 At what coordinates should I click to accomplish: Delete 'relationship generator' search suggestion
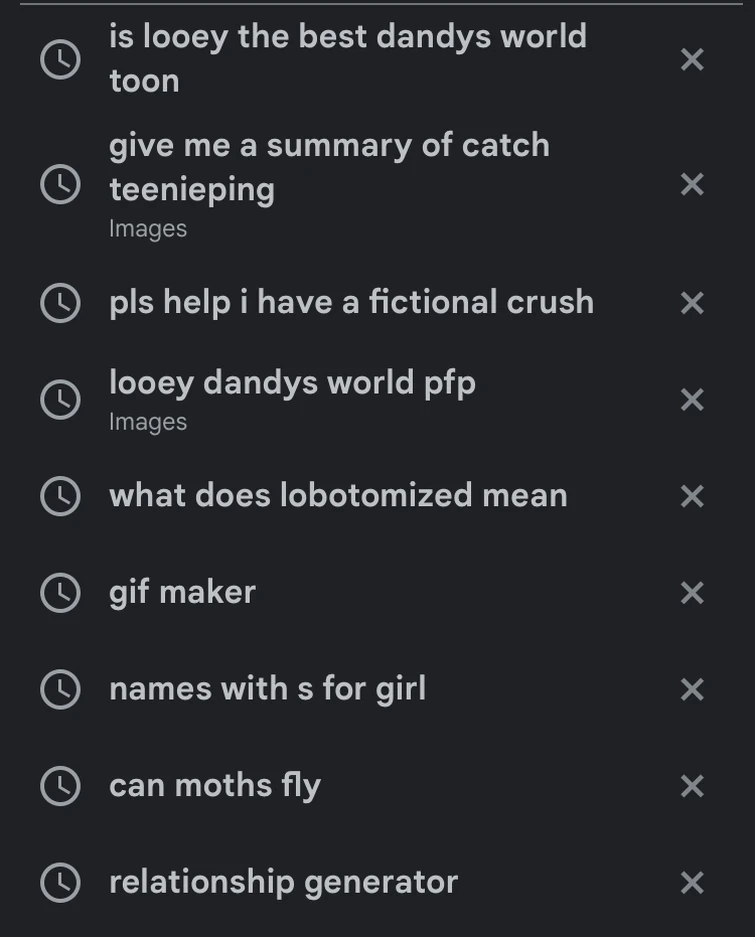[x=691, y=881]
